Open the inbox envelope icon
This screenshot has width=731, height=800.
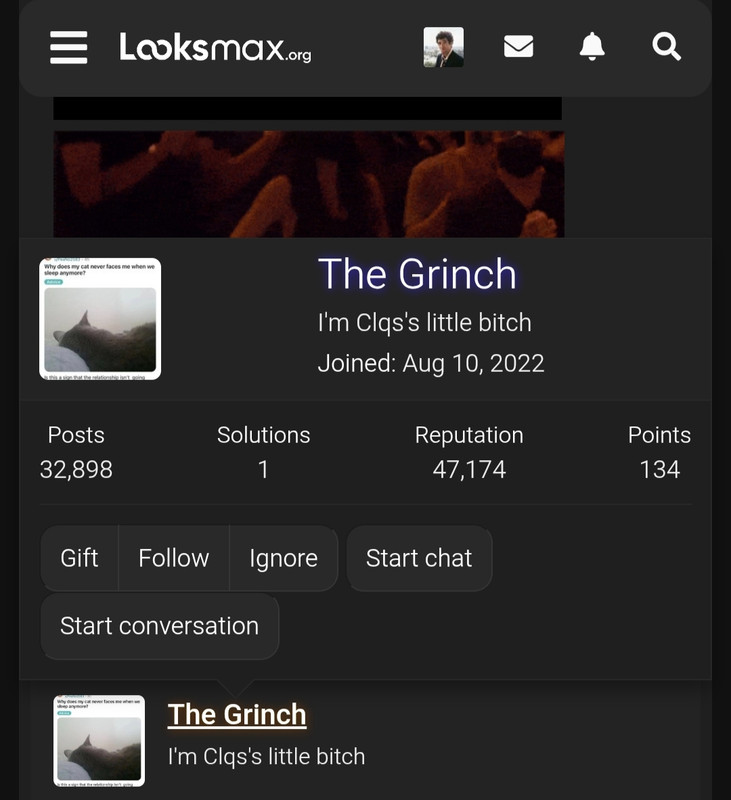pos(518,47)
